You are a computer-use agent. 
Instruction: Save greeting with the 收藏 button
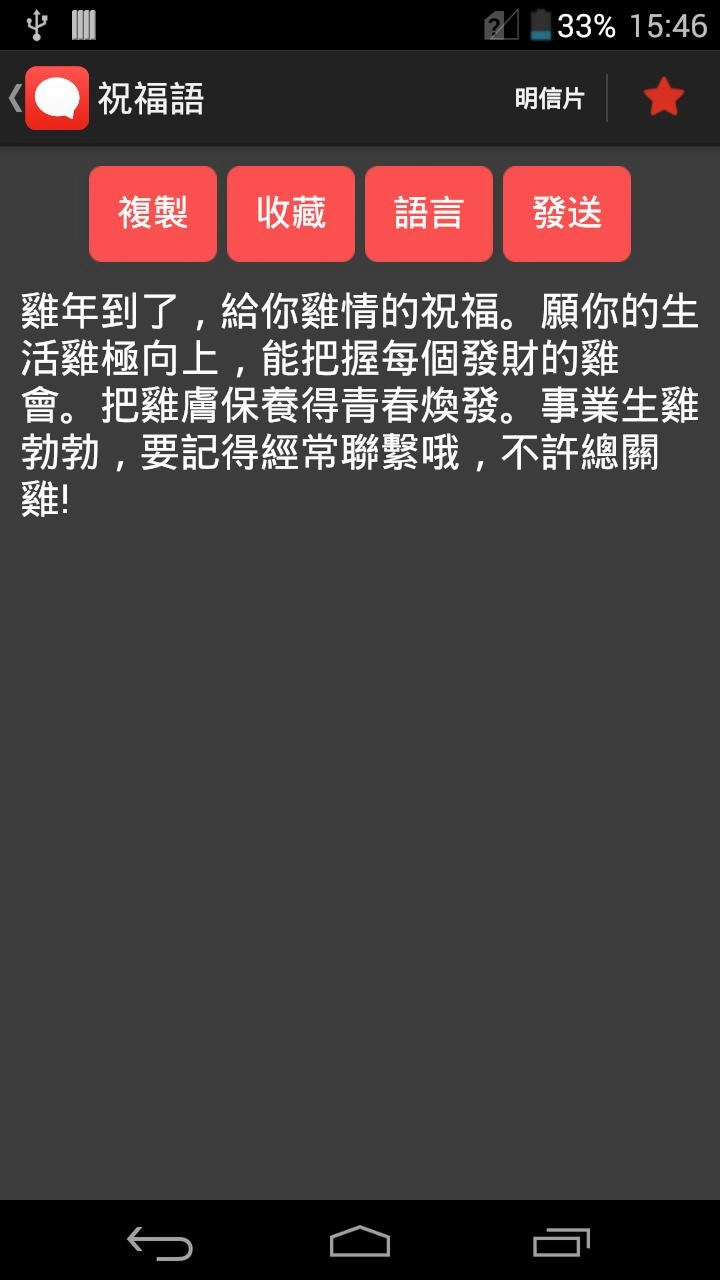click(291, 213)
